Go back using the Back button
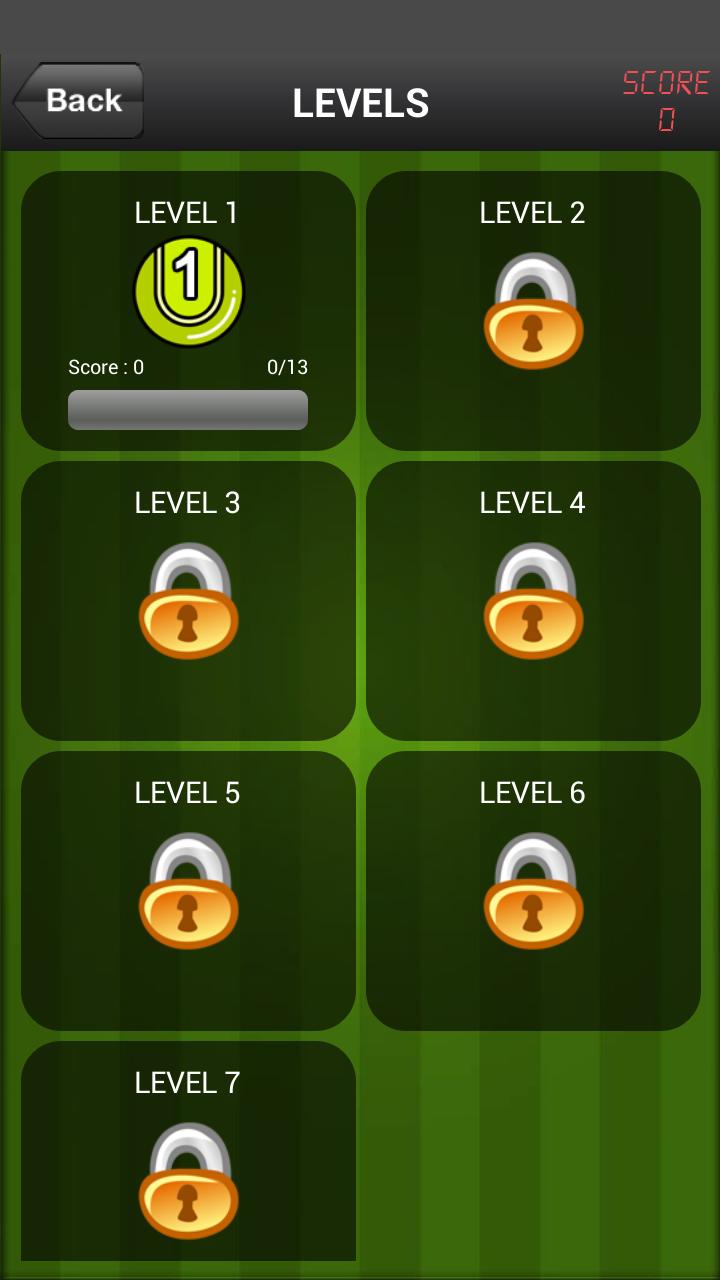The image size is (720, 1280). point(80,101)
